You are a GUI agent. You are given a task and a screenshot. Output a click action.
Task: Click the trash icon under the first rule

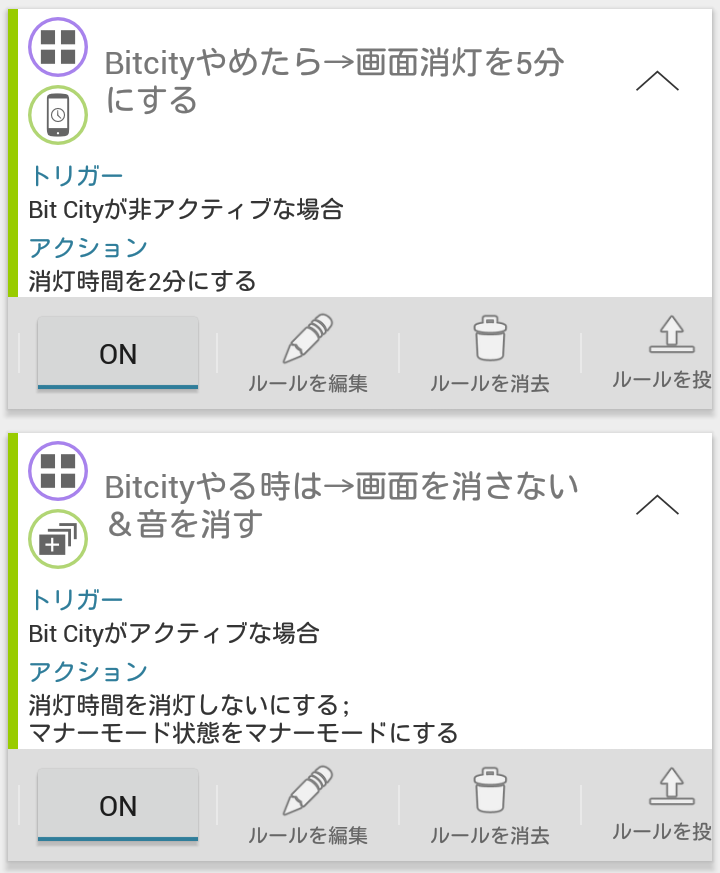489,337
